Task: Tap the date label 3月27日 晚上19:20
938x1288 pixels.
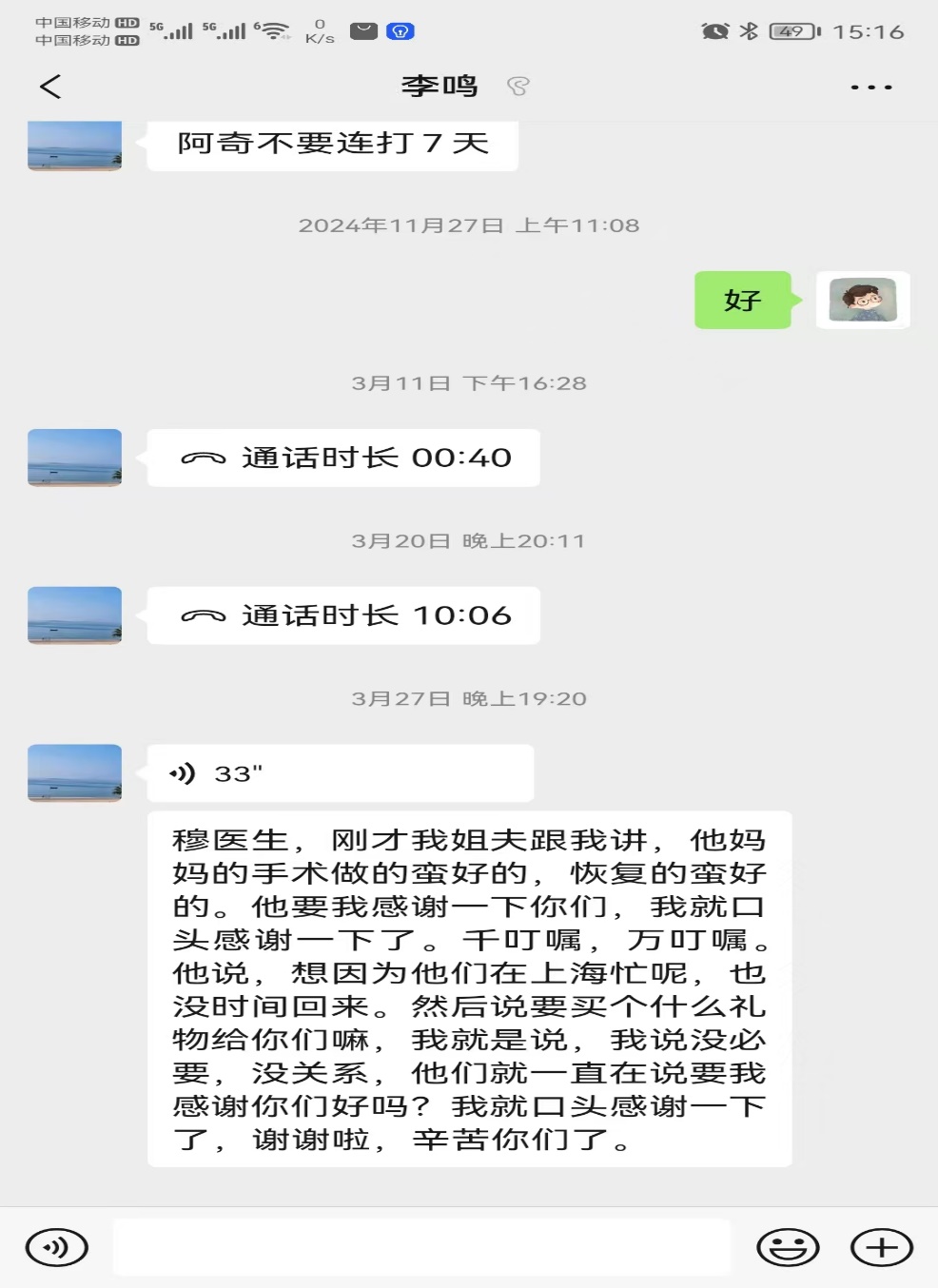Action: tap(468, 697)
